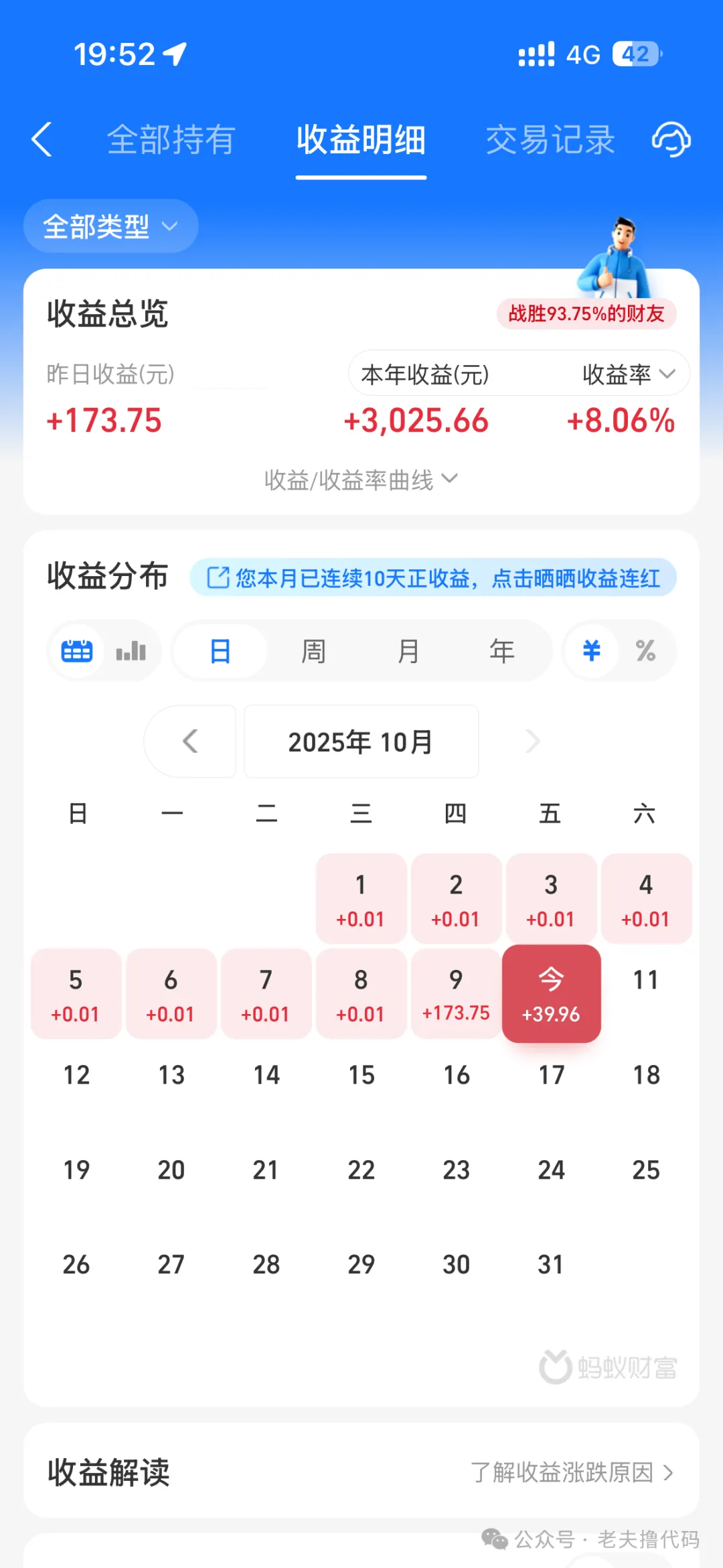Tap the share icon in the streak banner
Viewport: 723px width, 1568px height.
tap(216, 577)
